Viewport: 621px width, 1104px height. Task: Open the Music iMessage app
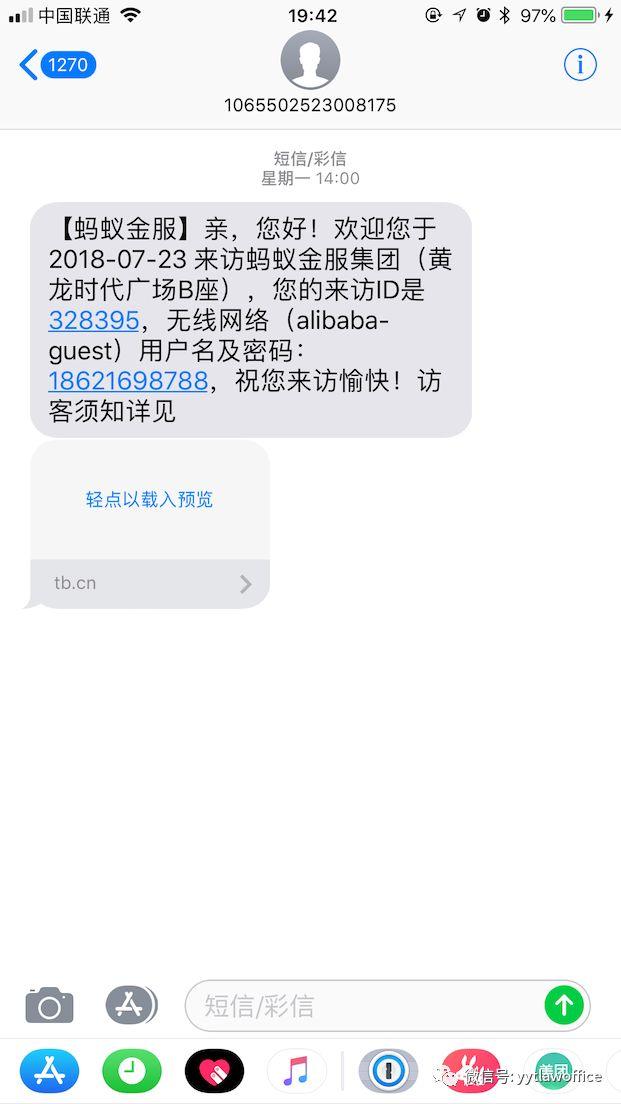tap(296, 1072)
